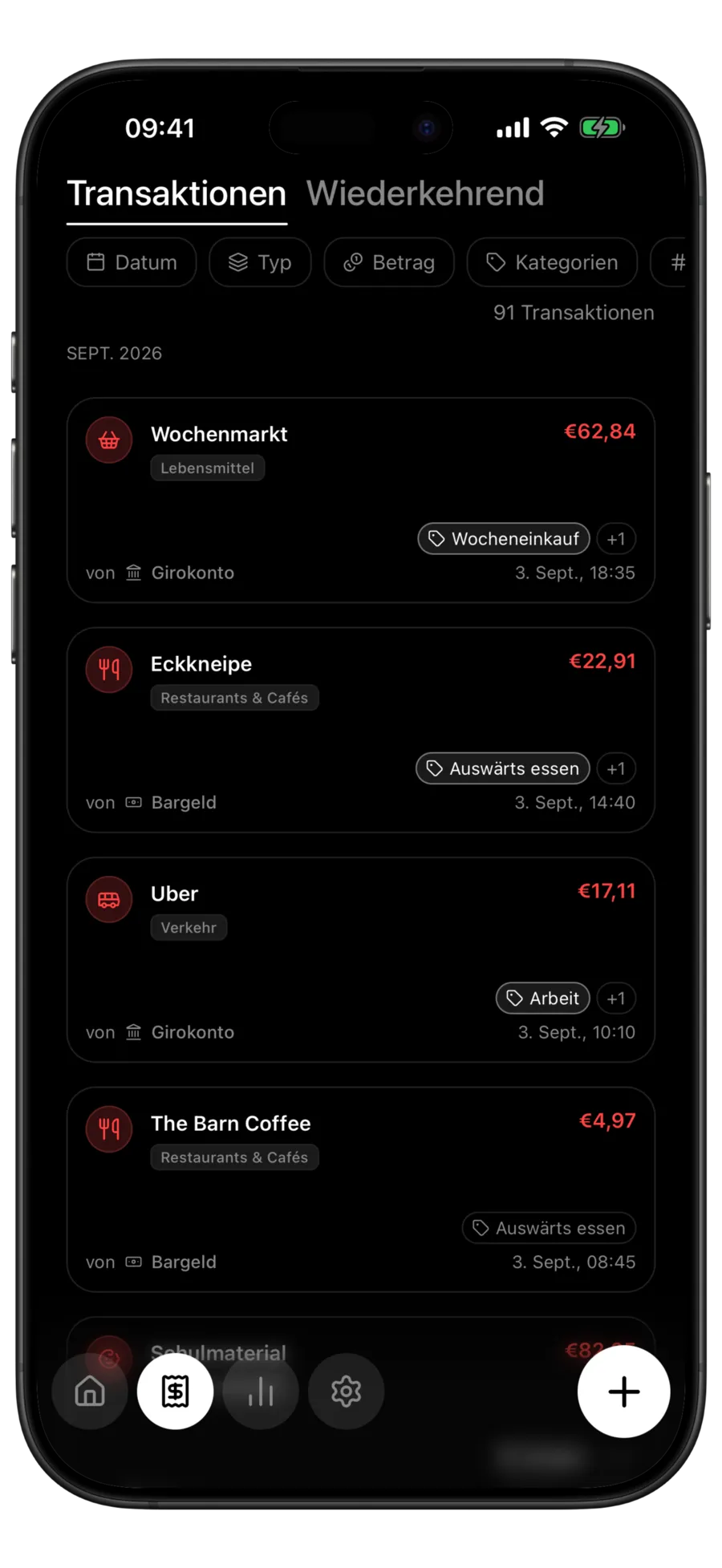Filter by Kategorien
Screen dimensions: 722x1568
pyautogui.click(x=552, y=262)
